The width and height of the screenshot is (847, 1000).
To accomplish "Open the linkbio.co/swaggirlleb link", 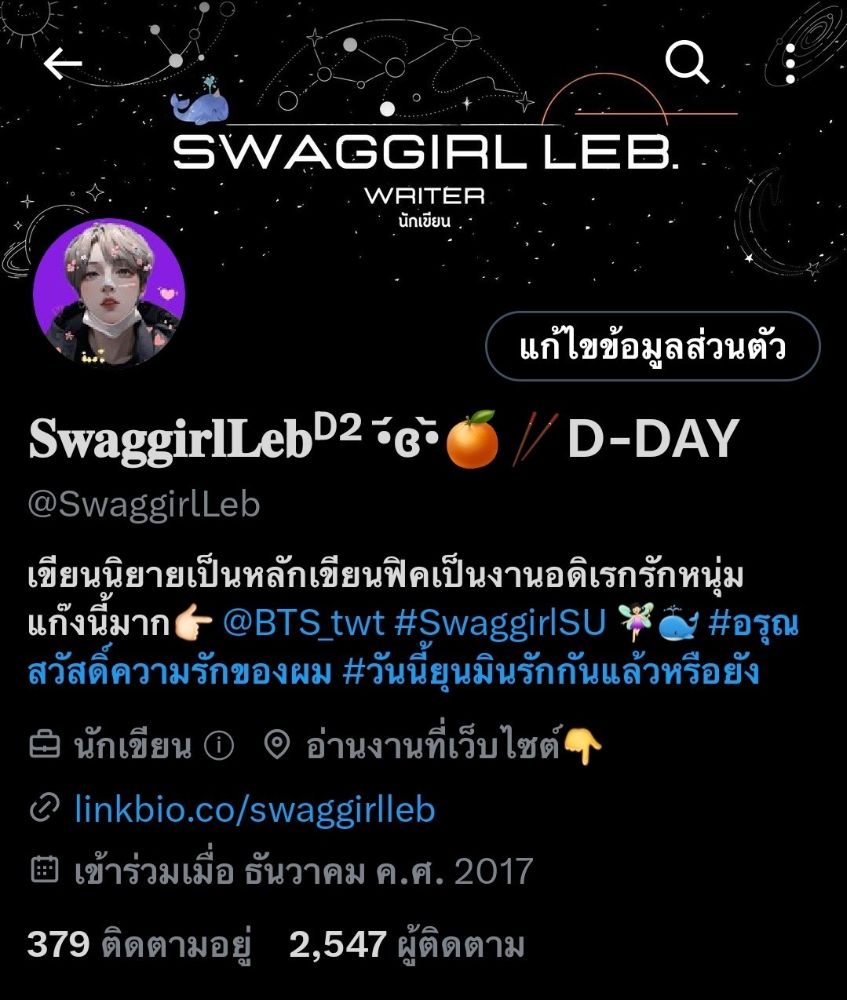I will (255, 808).
